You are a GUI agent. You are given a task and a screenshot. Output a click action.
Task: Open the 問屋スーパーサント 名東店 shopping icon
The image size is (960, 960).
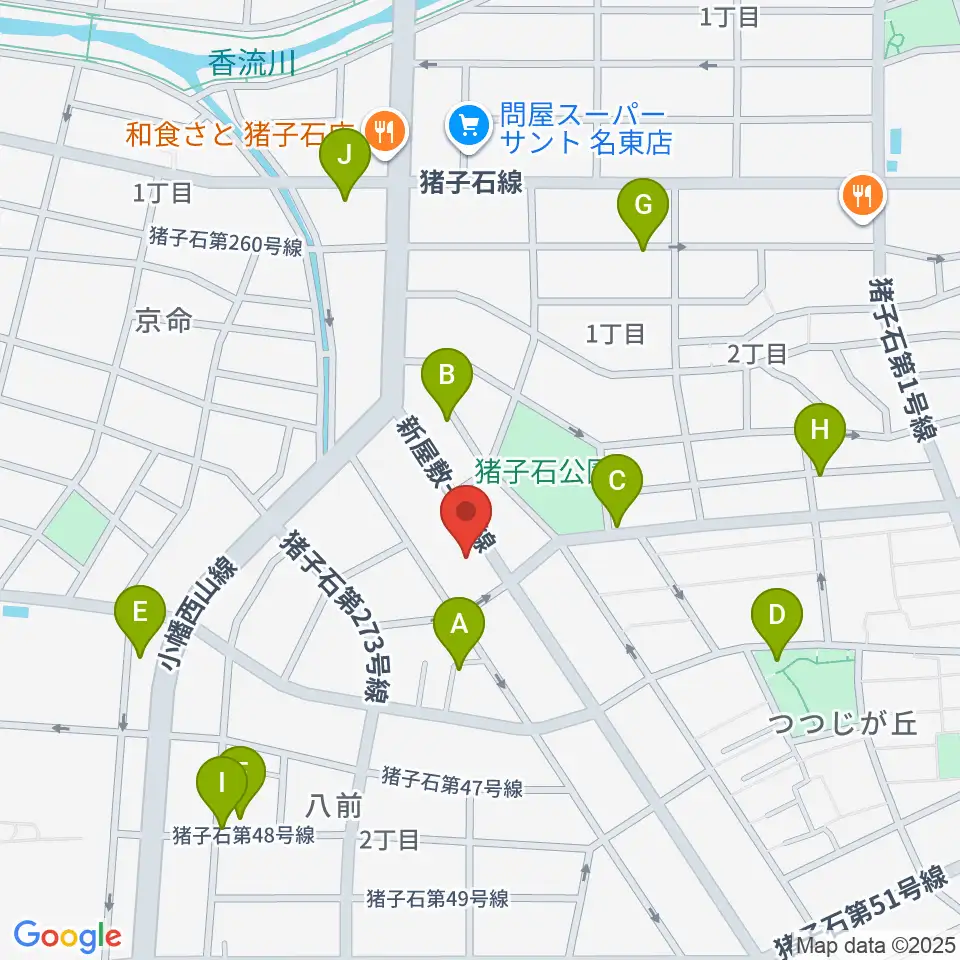pyautogui.click(x=470, y=127)
